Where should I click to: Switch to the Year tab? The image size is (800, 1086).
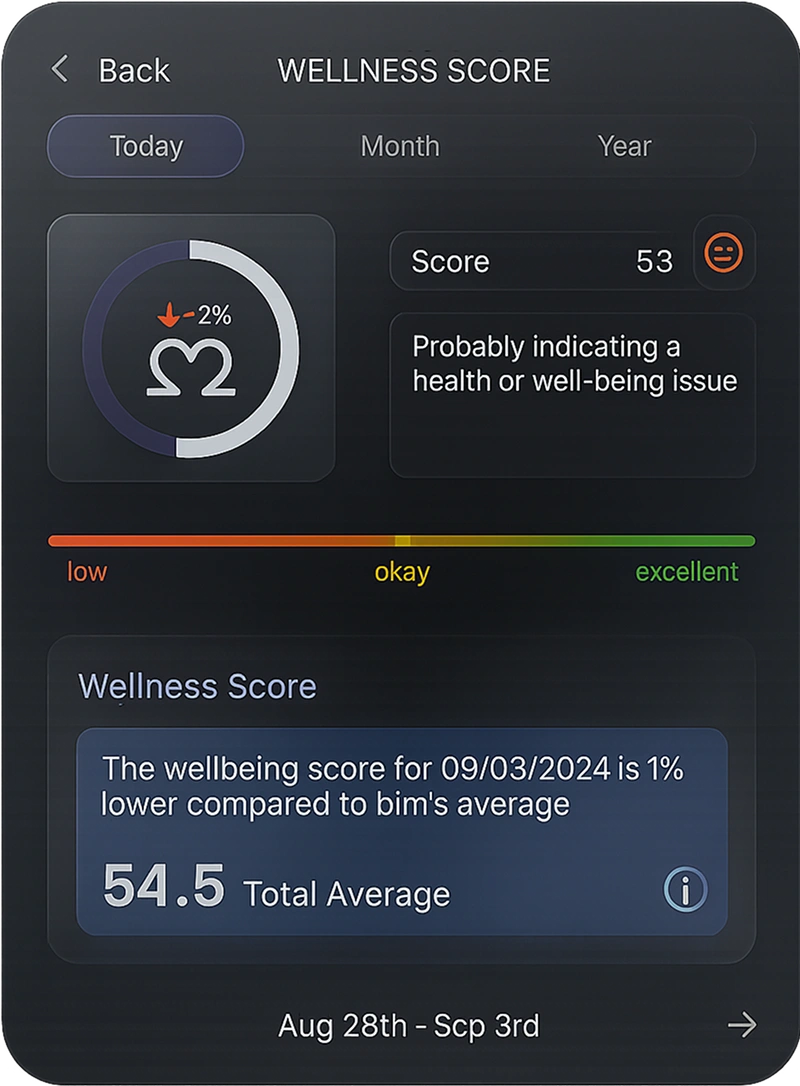tap(624, 146)
